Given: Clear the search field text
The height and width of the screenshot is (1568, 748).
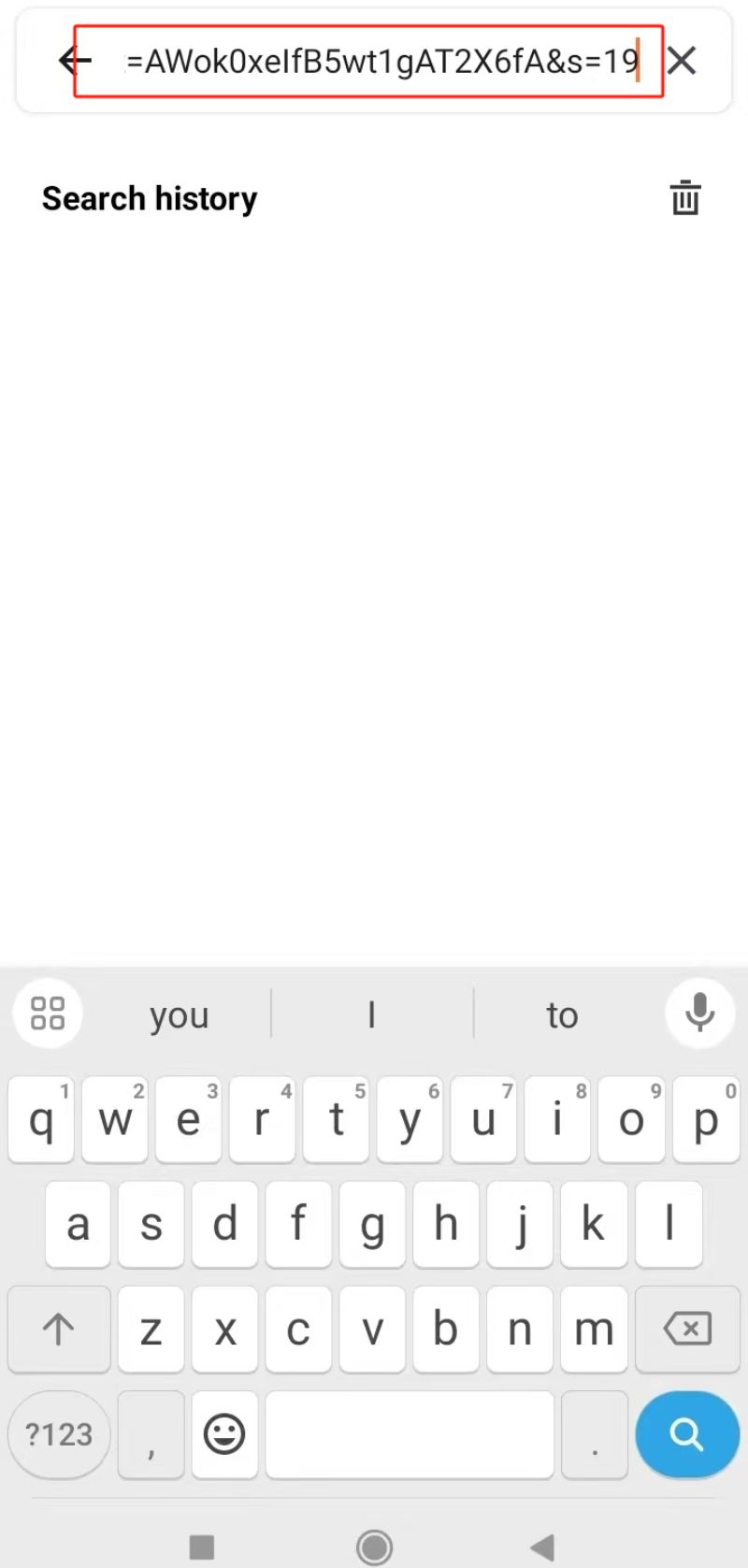Looking at the screenshot, I should [683, 62].
